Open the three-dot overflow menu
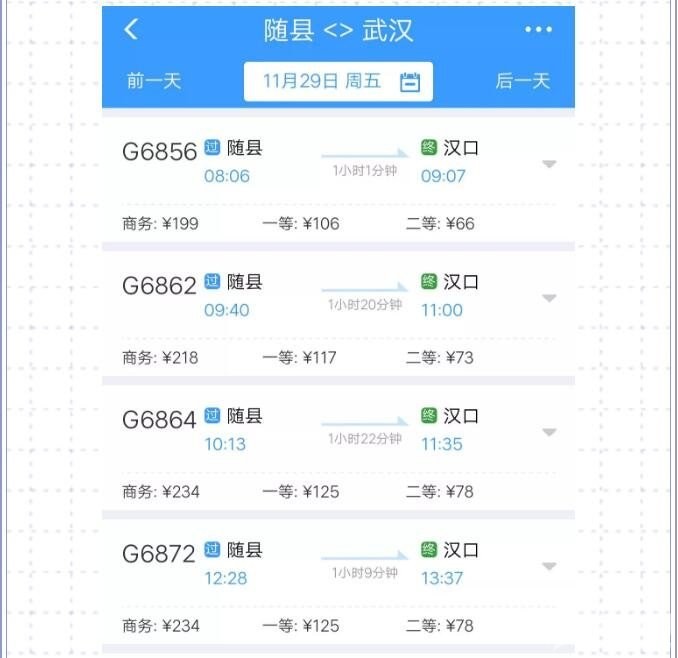This screenshot has height=658, width=678. point(538,30)
